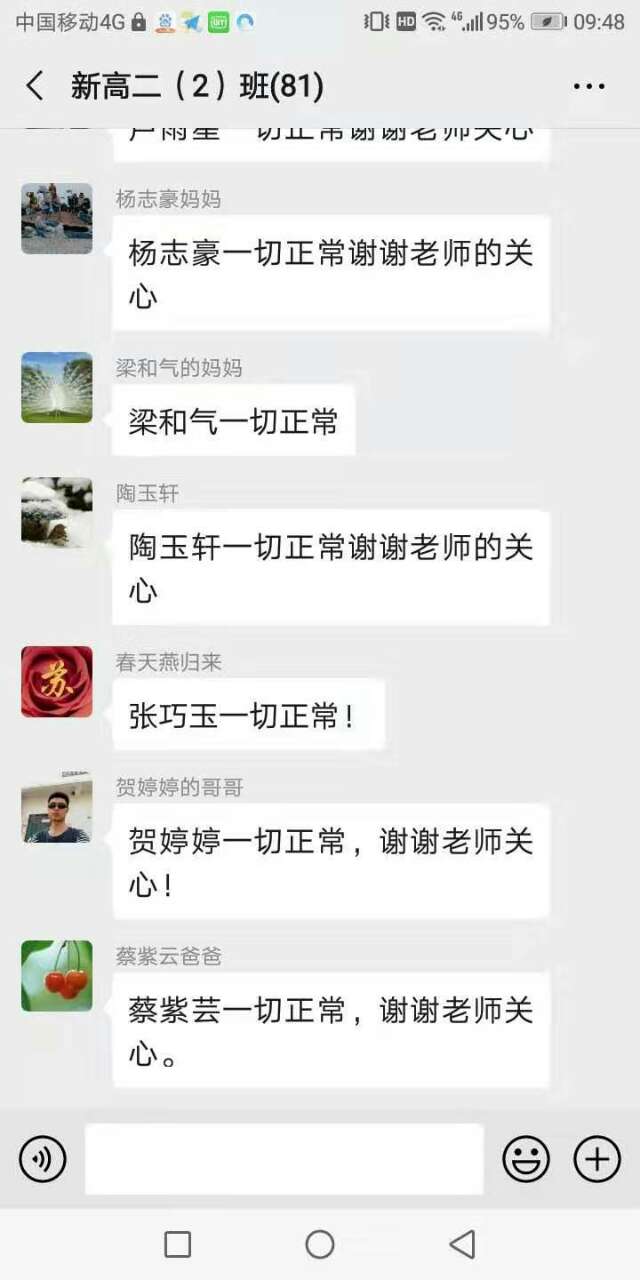Switch to voice message input

tap(43, 1159)
